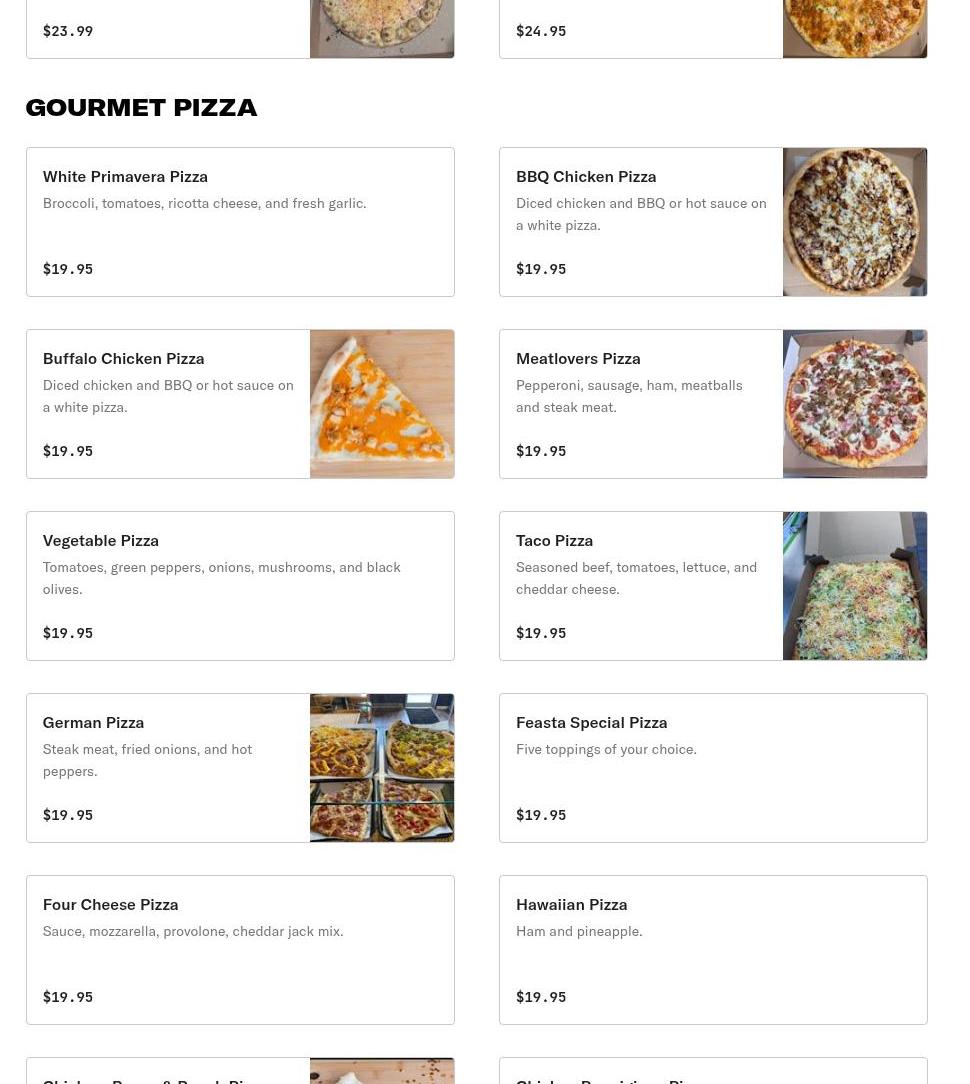Screen dimensions: 970x1084
Task: Choose Feasta Special Pizza
Action: 713,767
